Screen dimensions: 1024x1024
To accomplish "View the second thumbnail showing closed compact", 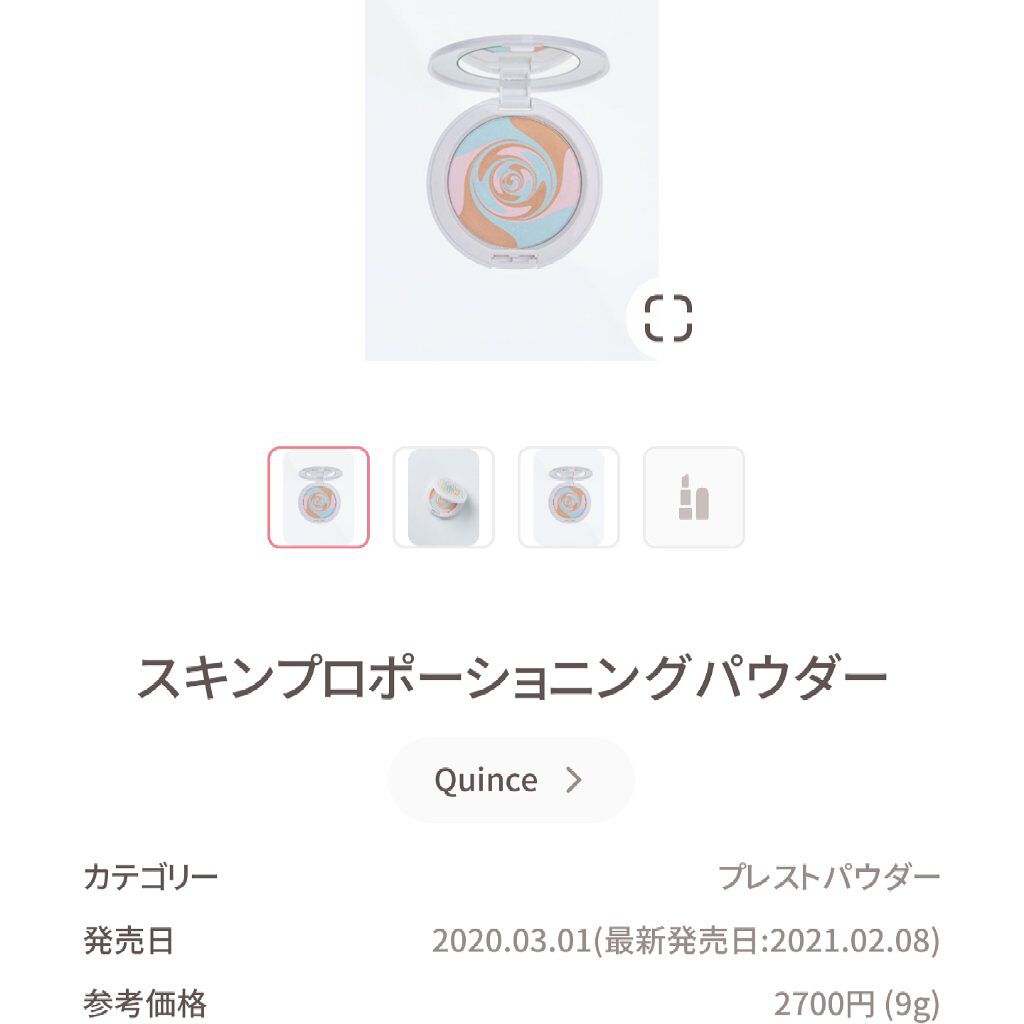I will click(443, 497).
